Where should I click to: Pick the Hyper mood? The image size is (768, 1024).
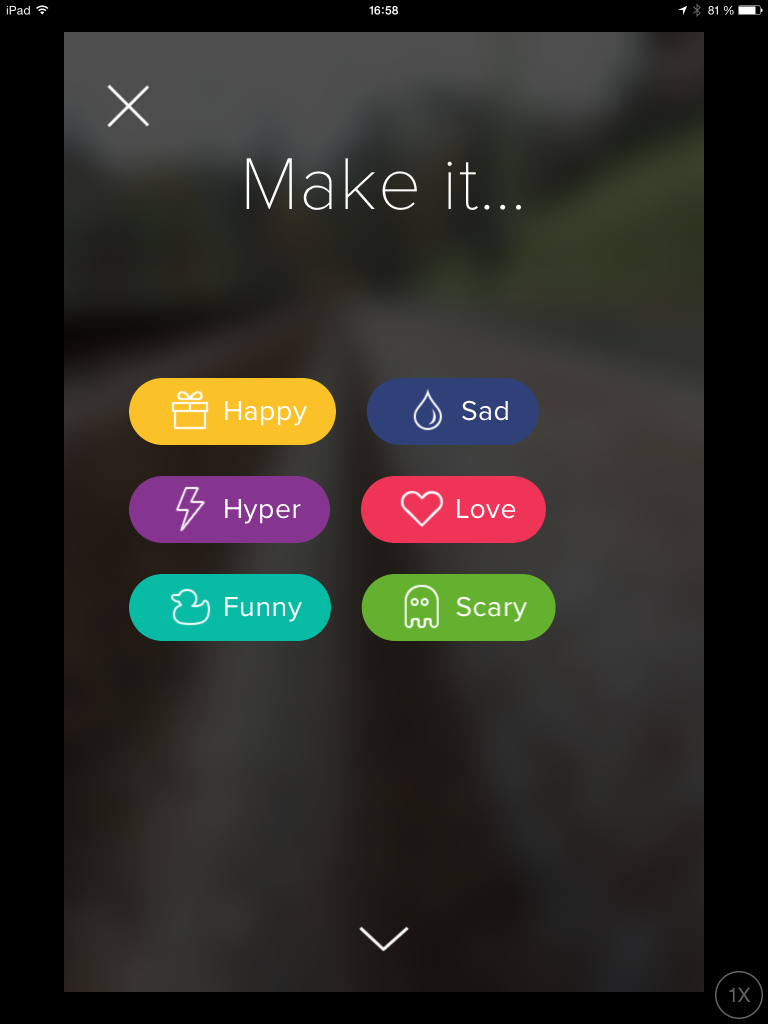tap(229, 509)
